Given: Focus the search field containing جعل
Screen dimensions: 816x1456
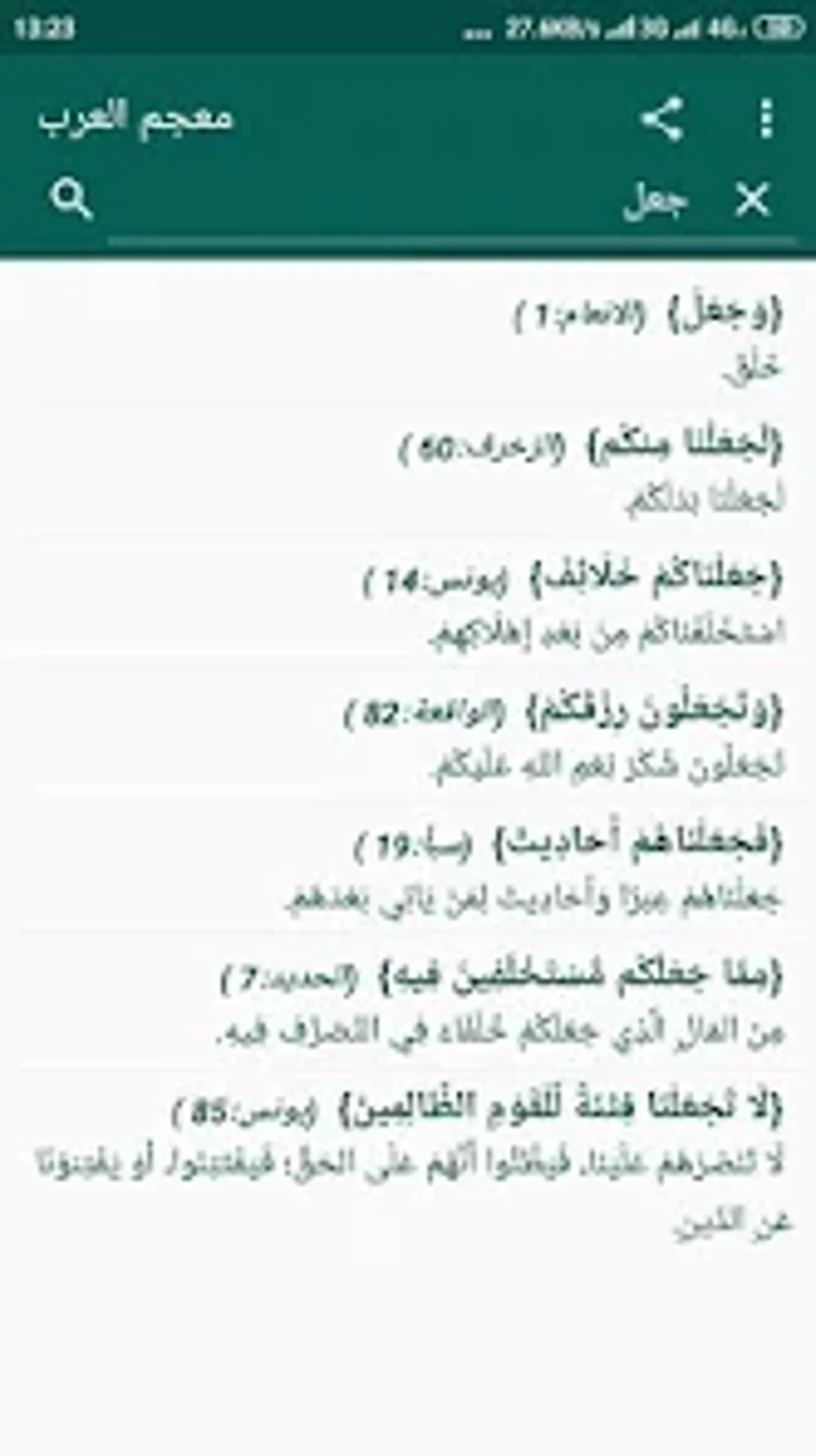Looking at the screenshot, I should (x=416, y=200).
